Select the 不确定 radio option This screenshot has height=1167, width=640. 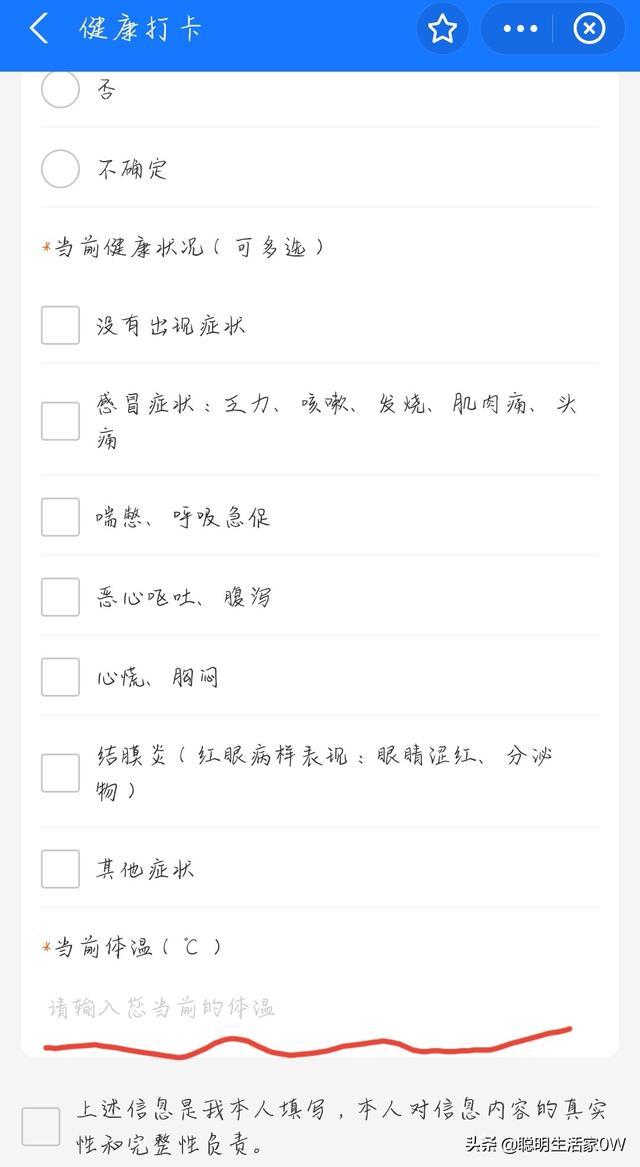(x=60, y=169)
